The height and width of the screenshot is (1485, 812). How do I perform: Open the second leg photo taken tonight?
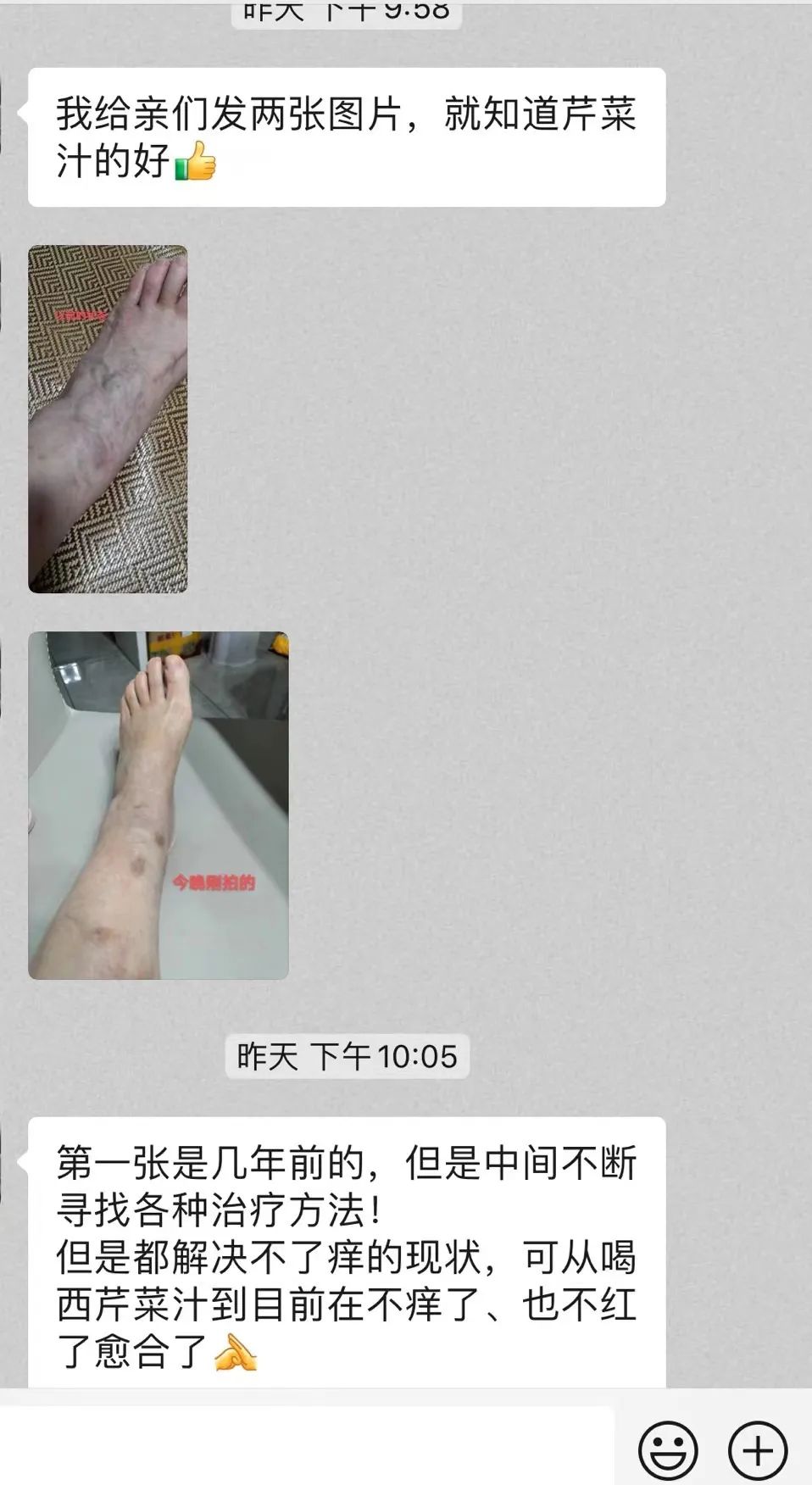[x=159, y=805]
